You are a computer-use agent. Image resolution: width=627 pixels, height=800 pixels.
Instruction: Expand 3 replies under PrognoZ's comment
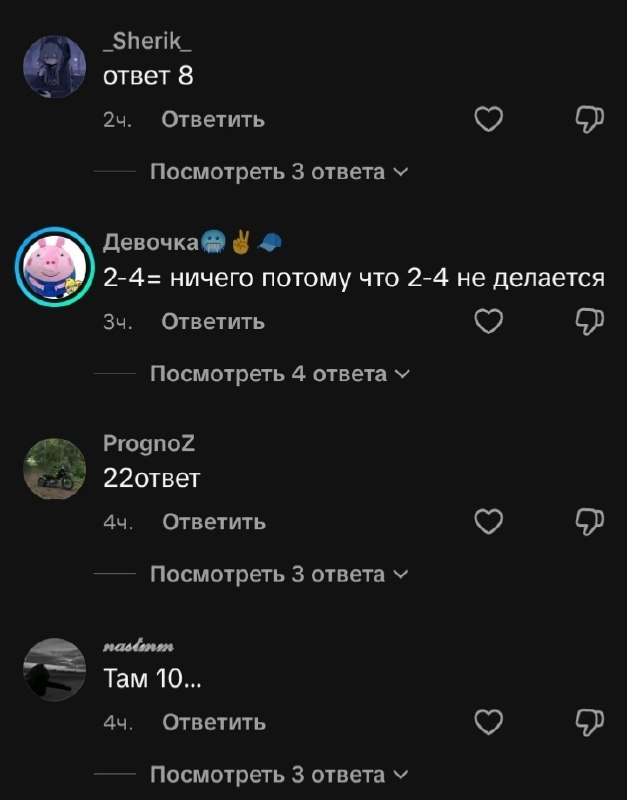tap(280, 574)
